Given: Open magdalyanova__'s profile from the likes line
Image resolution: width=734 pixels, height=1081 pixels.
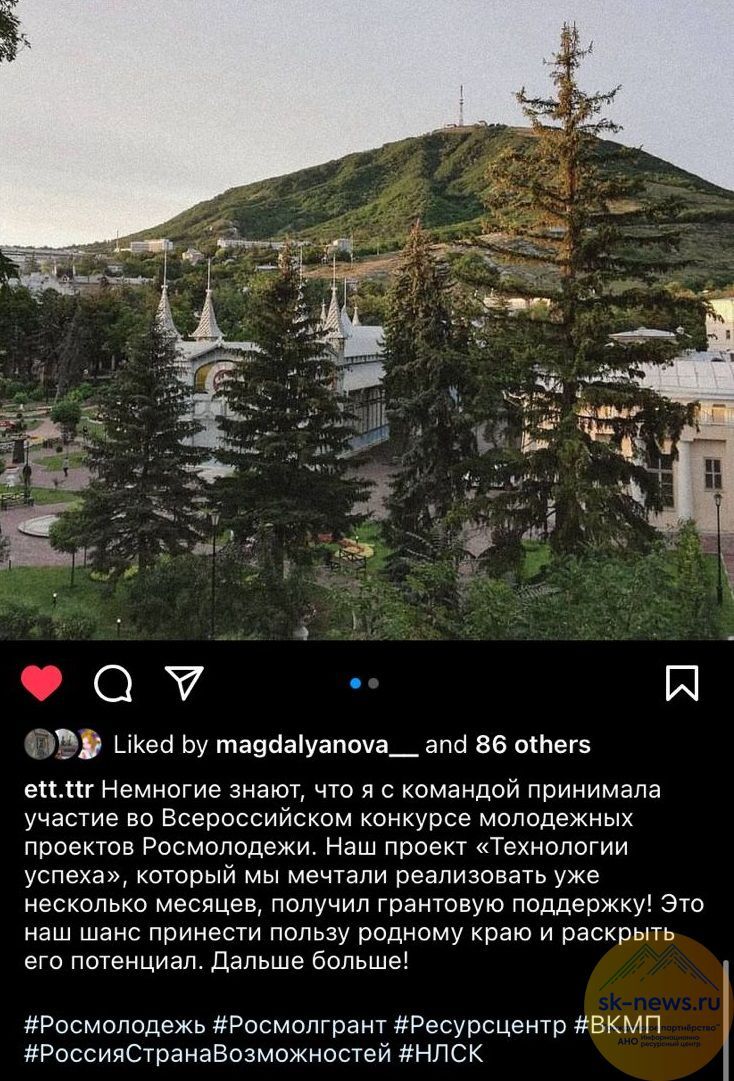Looking at the screenshot, I should pyautogui.click(x=317, y=745).
